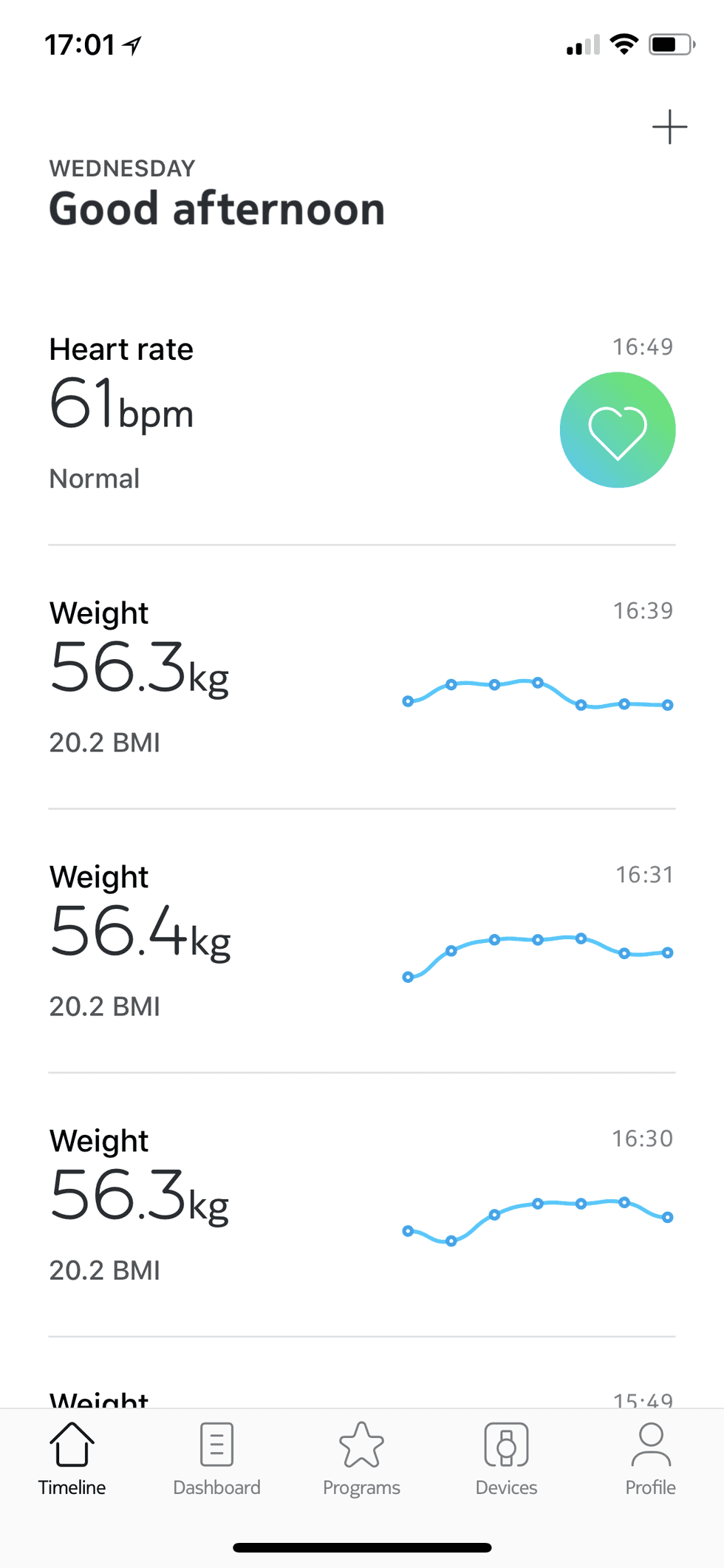The height and width of the screenshot is (1568, 724).
Task: Select the 16:30 Weight 56.3 kg entry
Action: point(362,1204)
